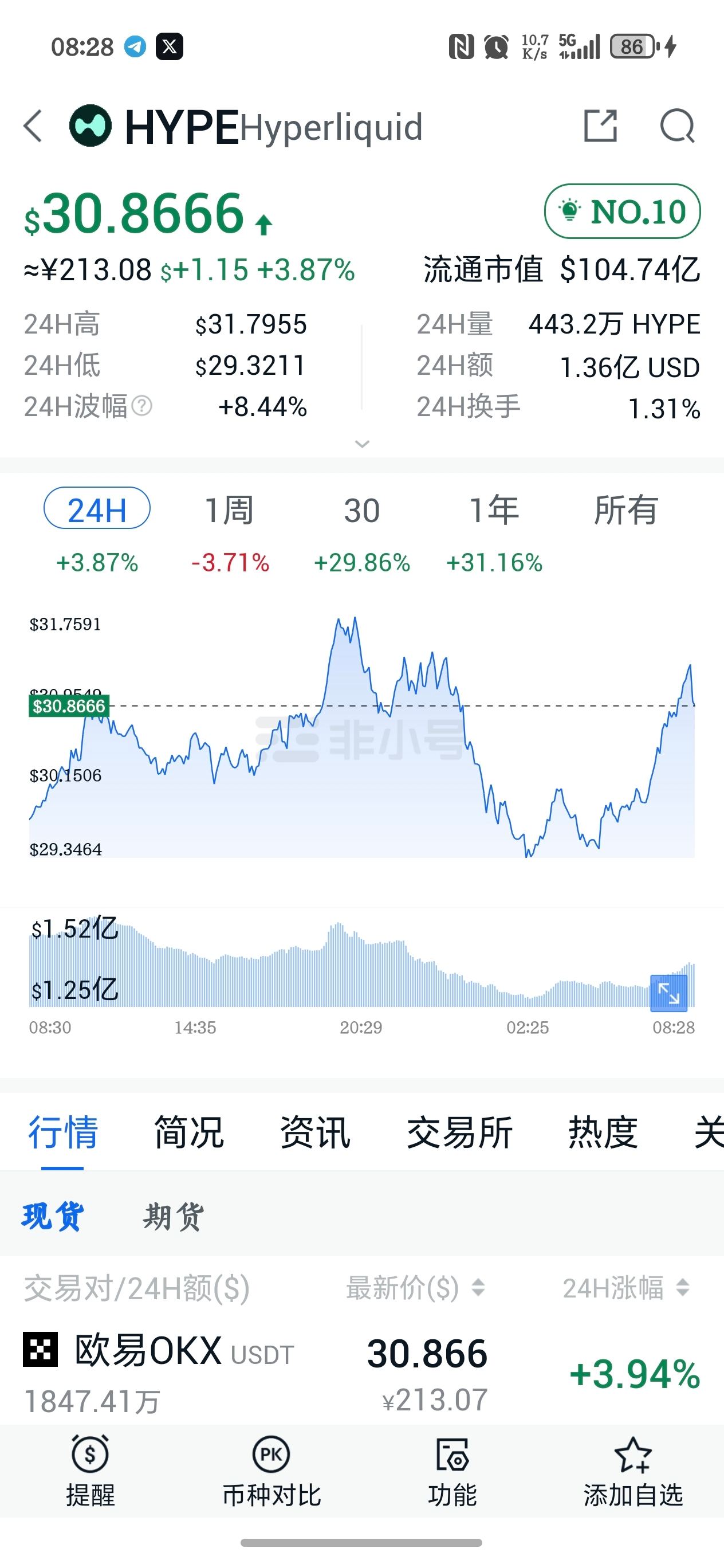The image size is (724, 1568).
Task: Show the 1年 chart range
Action: [494, 510]
